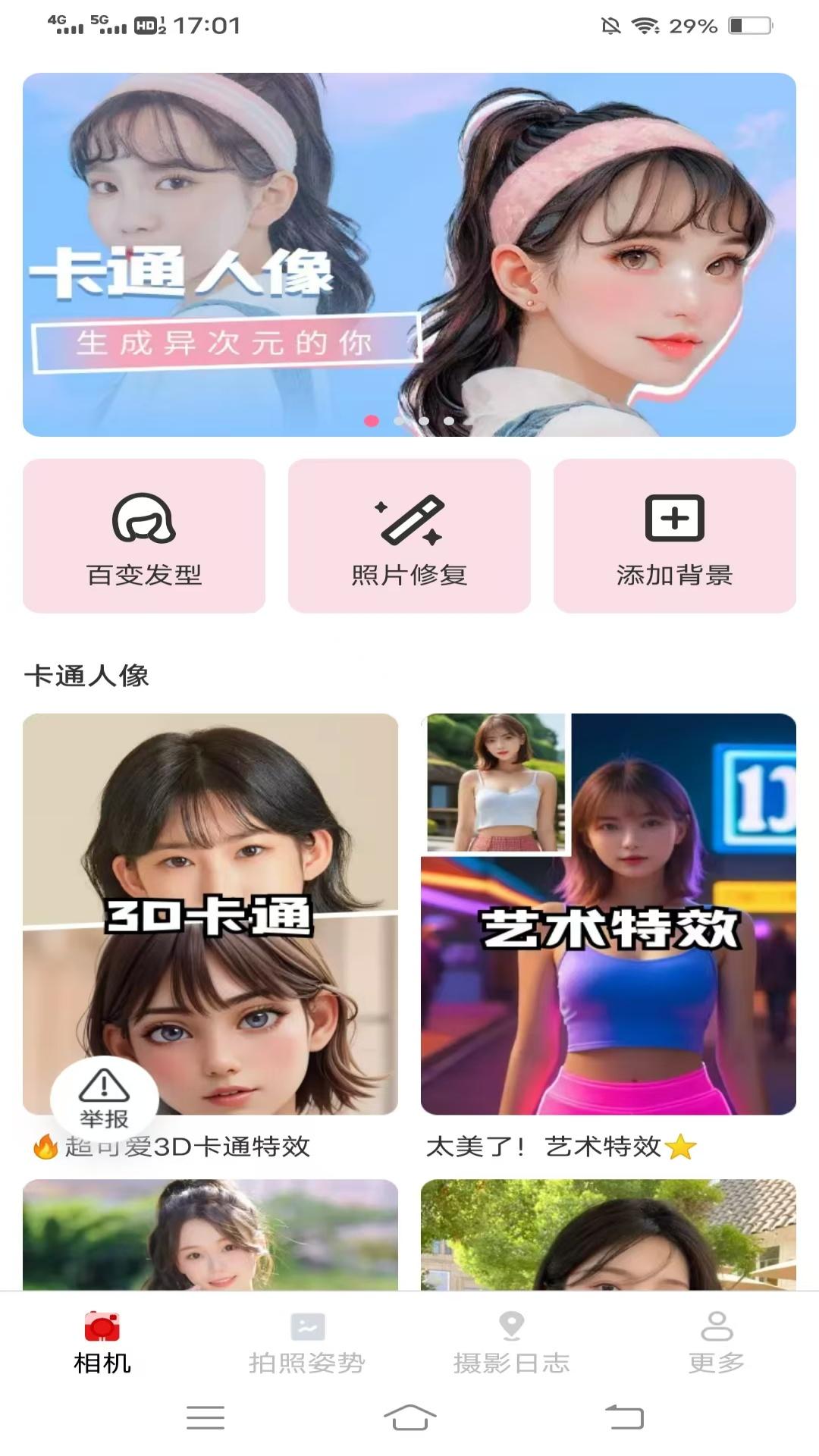The height and width of the screenshot is (1456, 819).
Task: Select the 百变发型 hairstyle tool
Action: (144, 535)
